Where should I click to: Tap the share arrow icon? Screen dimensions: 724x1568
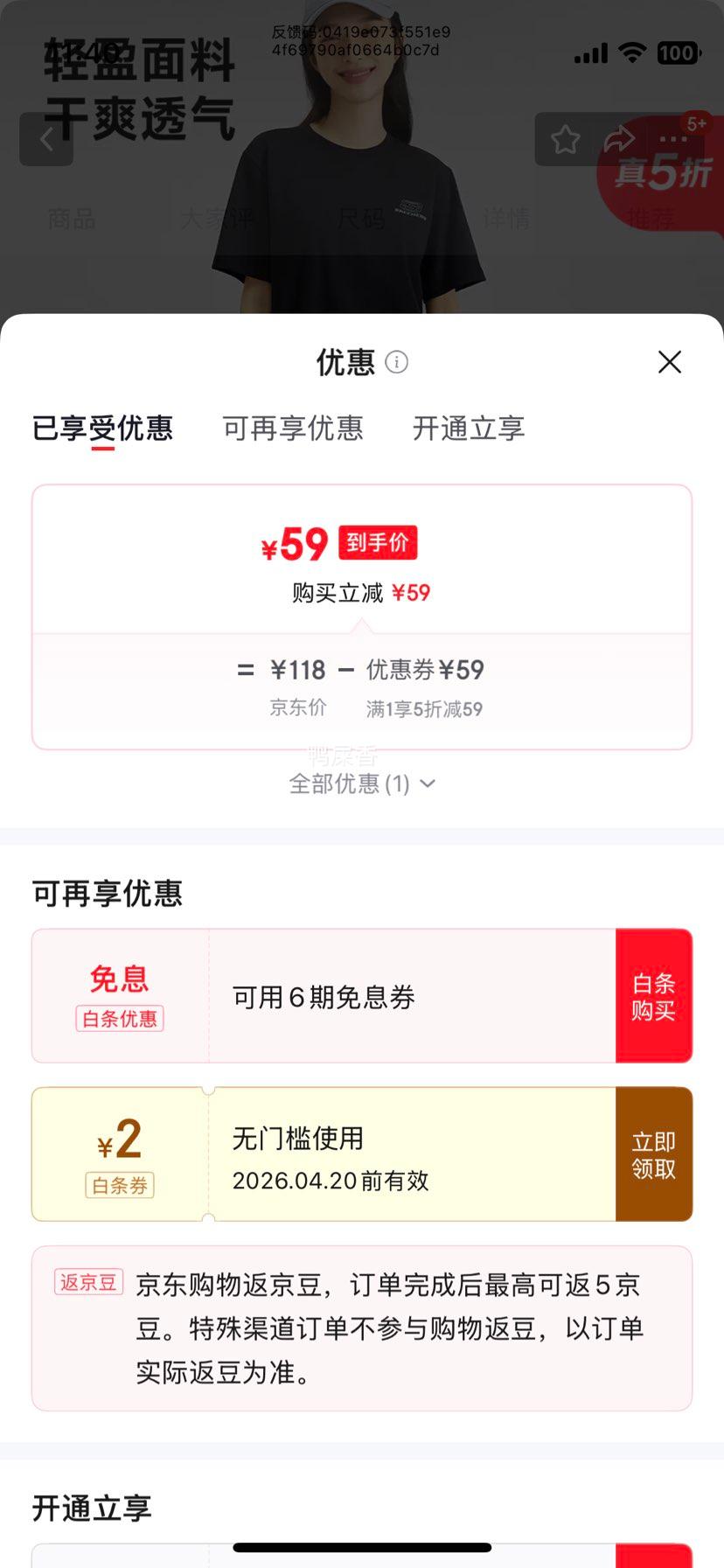[621, 139]
